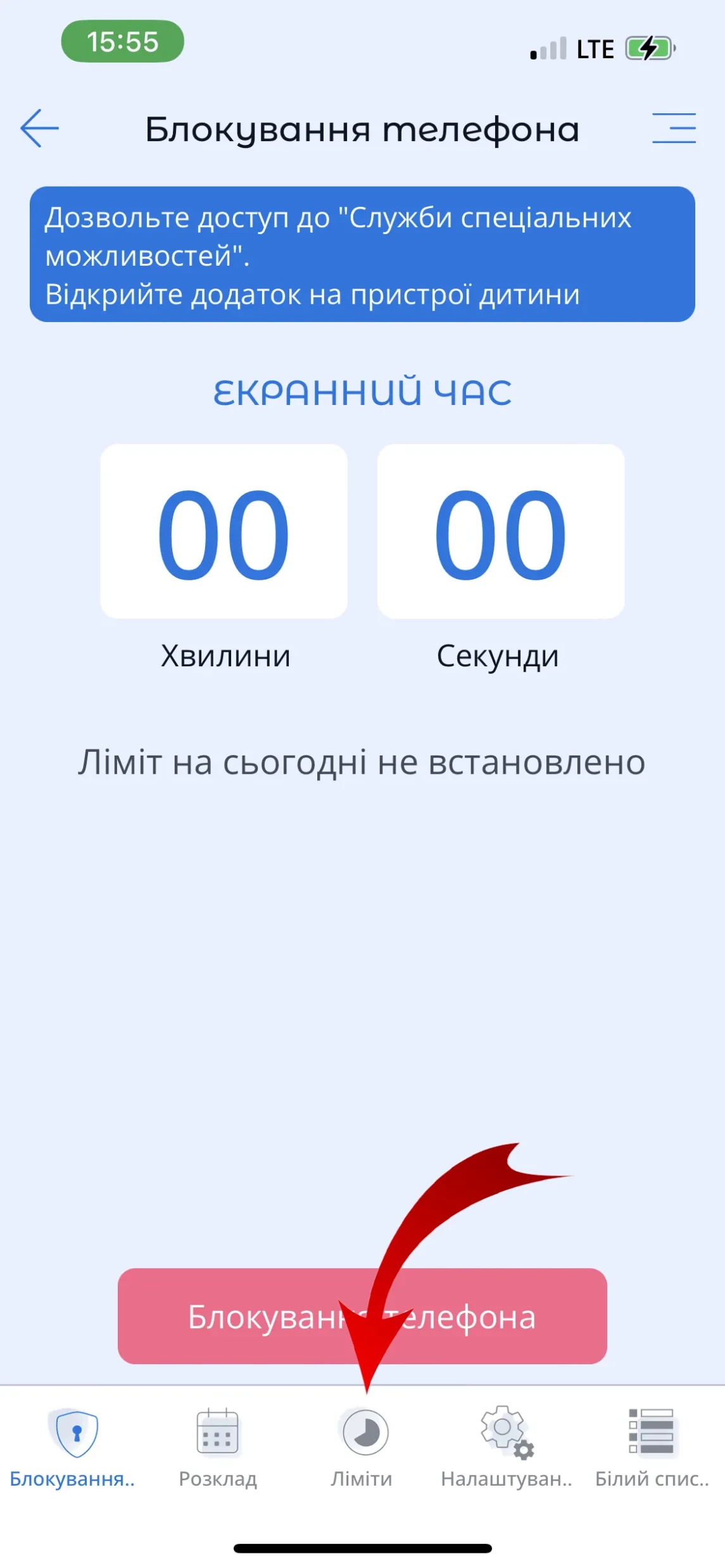
Task: Open the Білий список tab
Action: 652,1446
